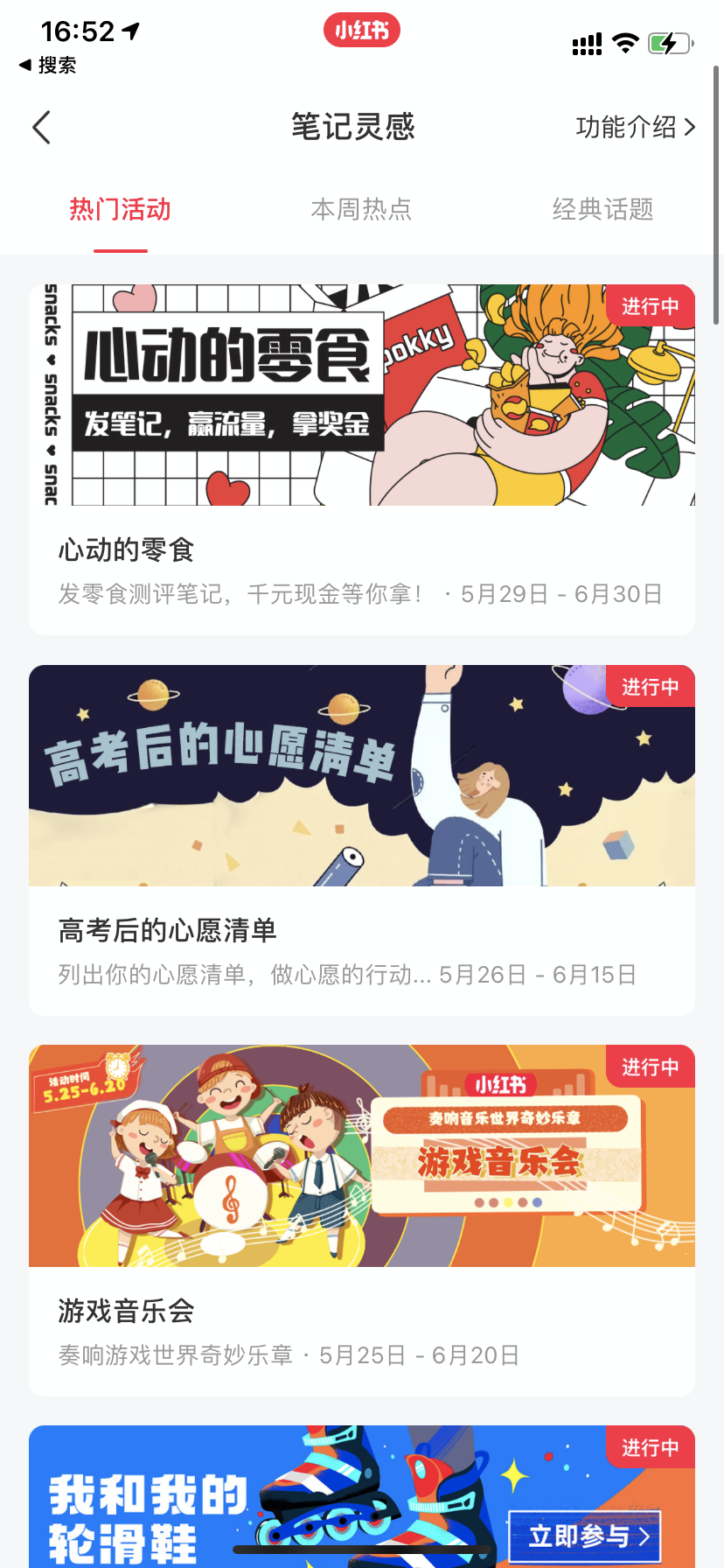Select the 热门活动 tab
Screen dimensions: 724x1568
point(121,210)
